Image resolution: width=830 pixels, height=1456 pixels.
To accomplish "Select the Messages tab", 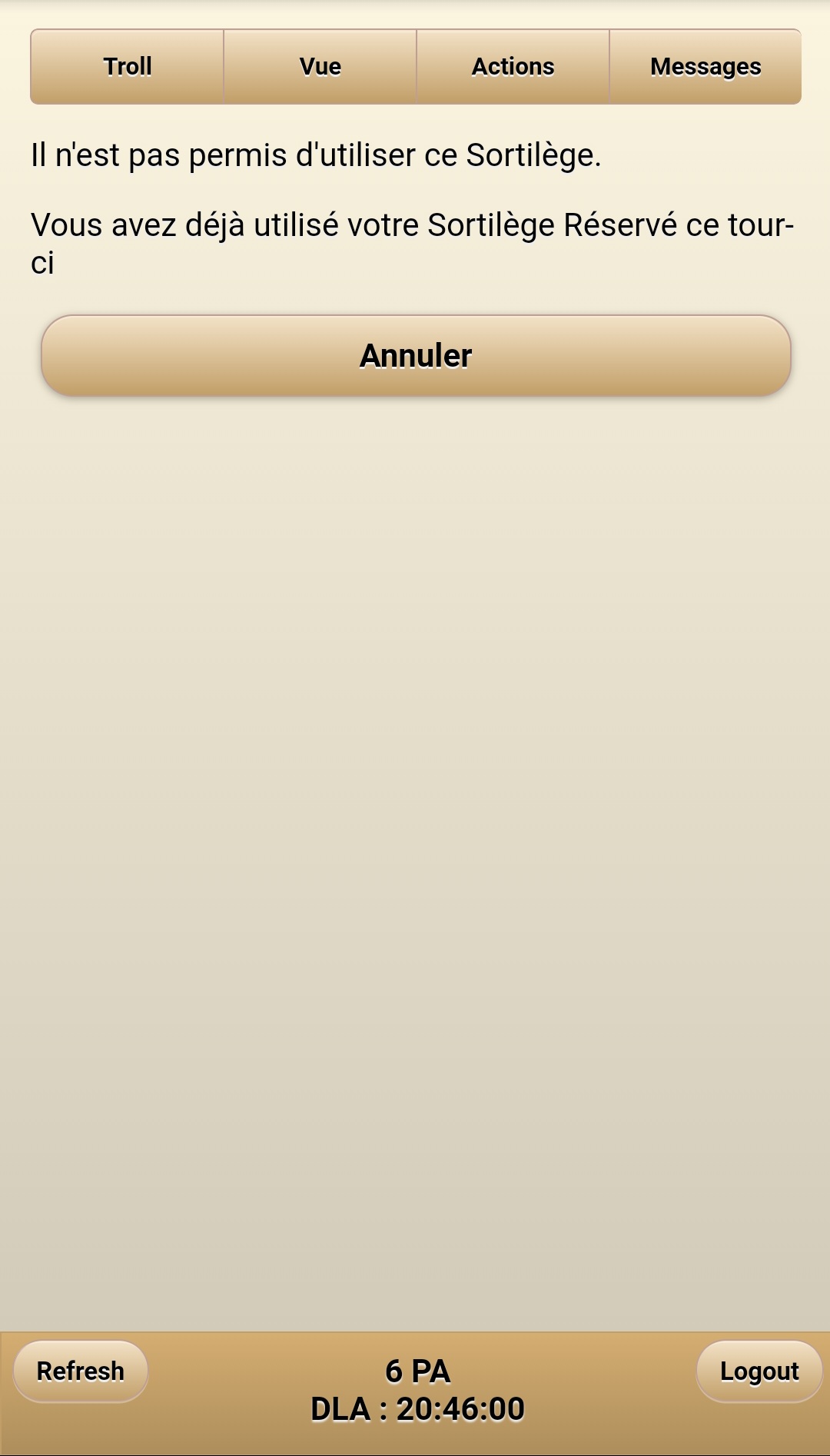I will pyautogui.click(x=705, y=67).
